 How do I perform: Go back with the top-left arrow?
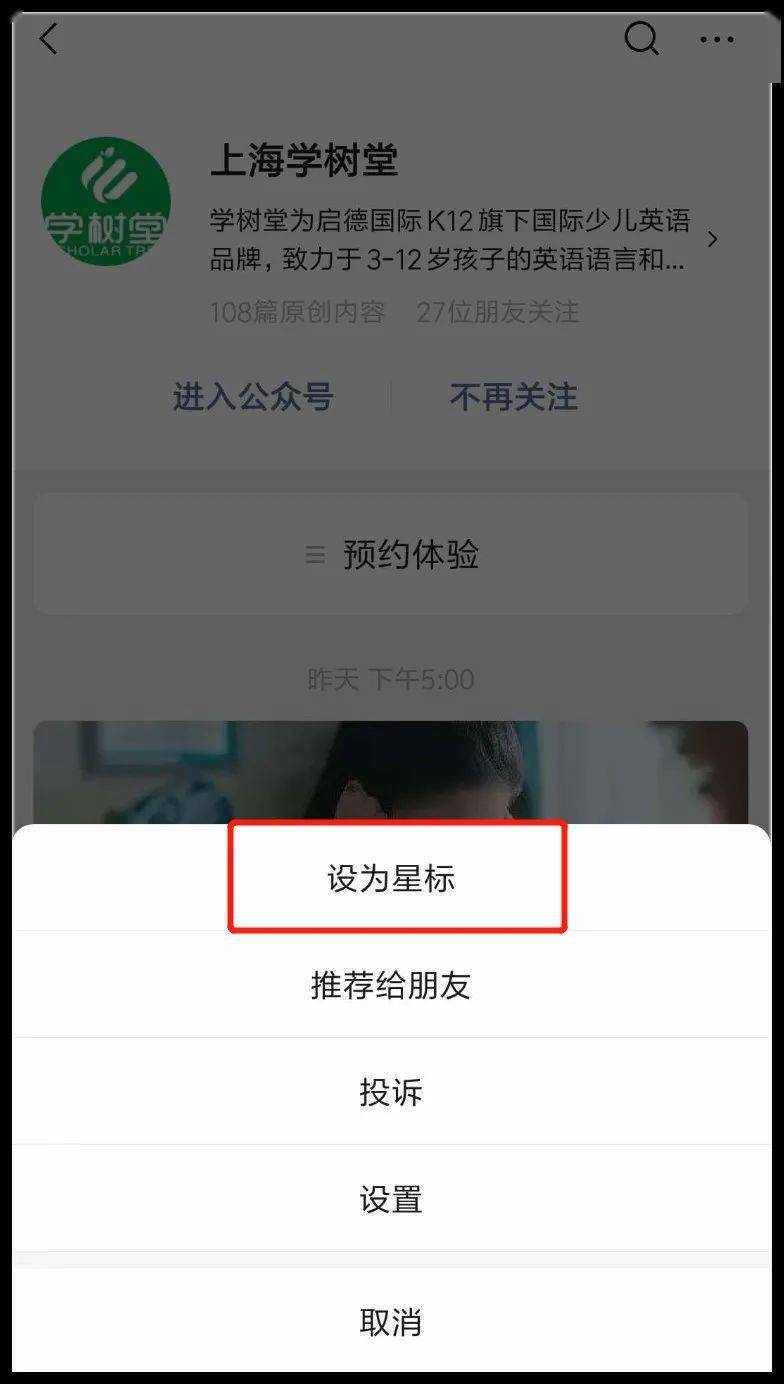[x=49, y=40]
